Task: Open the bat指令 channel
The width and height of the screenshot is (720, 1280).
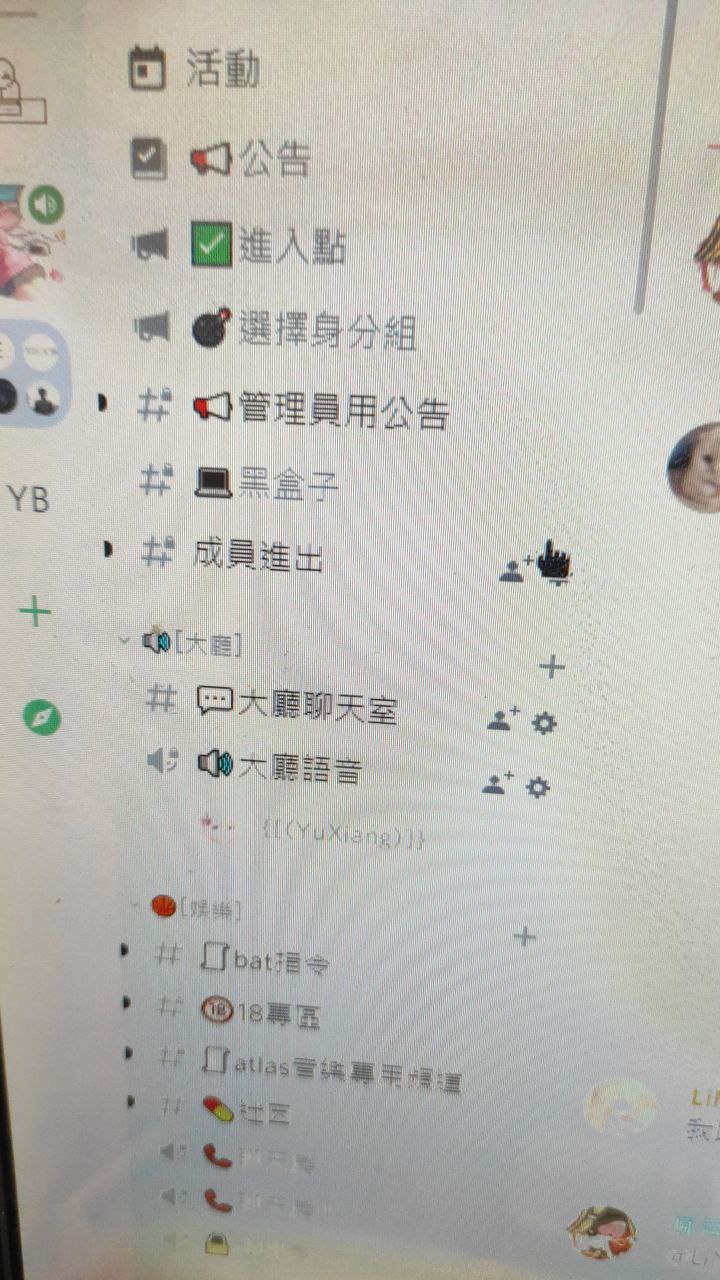Action: coord(280,961)
